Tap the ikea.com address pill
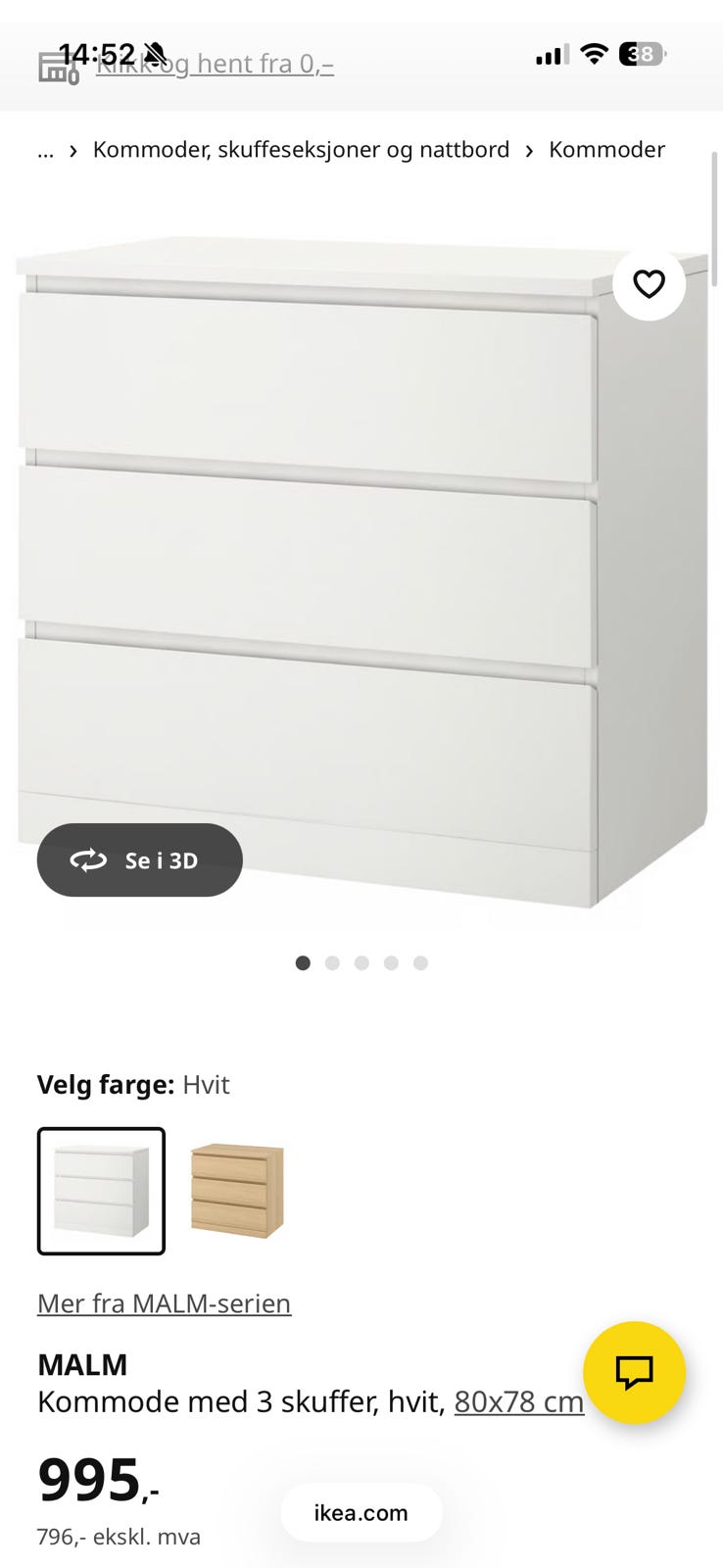 361,1512
